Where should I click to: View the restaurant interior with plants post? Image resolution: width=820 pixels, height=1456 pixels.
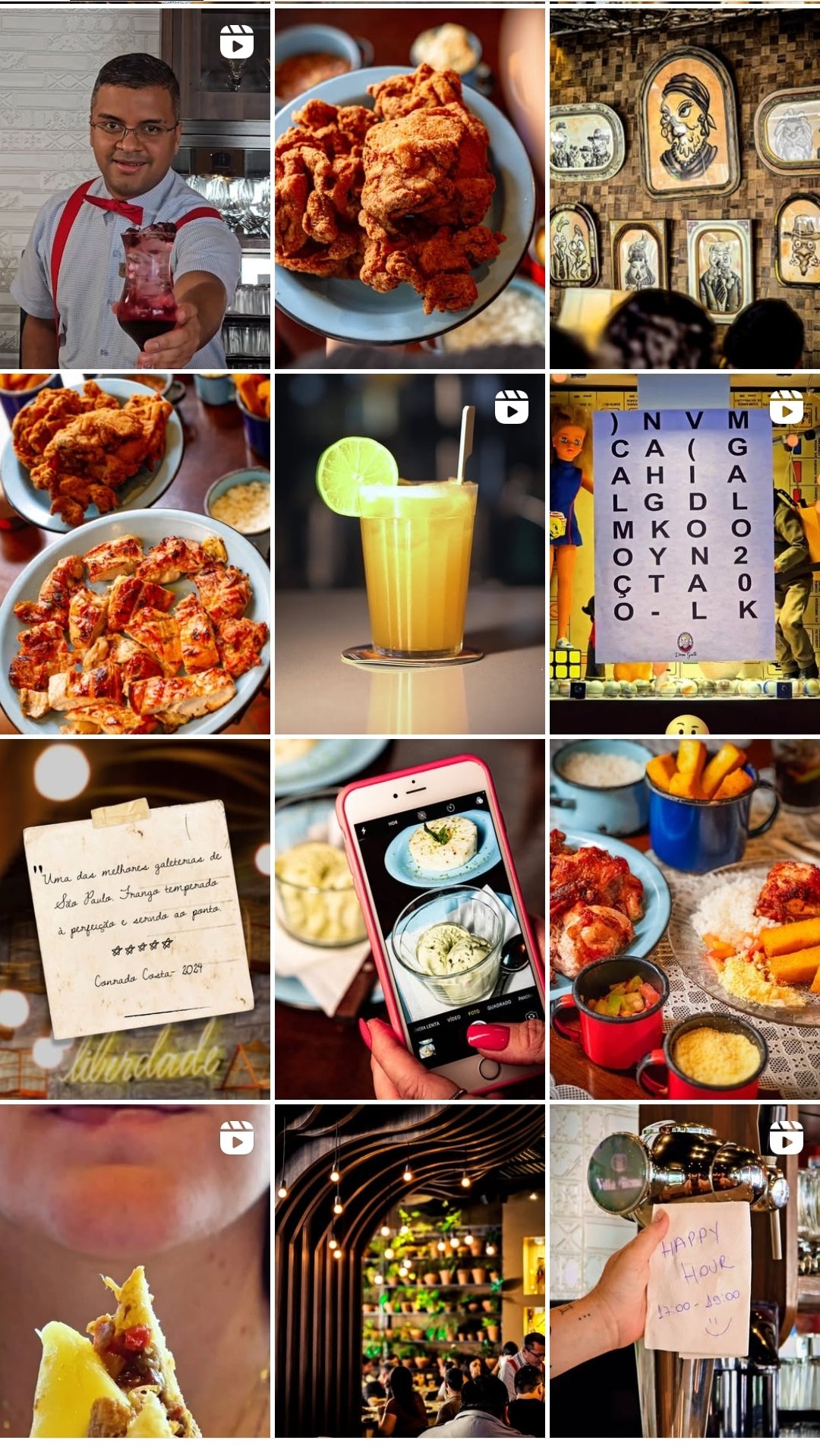[409, 1270]
